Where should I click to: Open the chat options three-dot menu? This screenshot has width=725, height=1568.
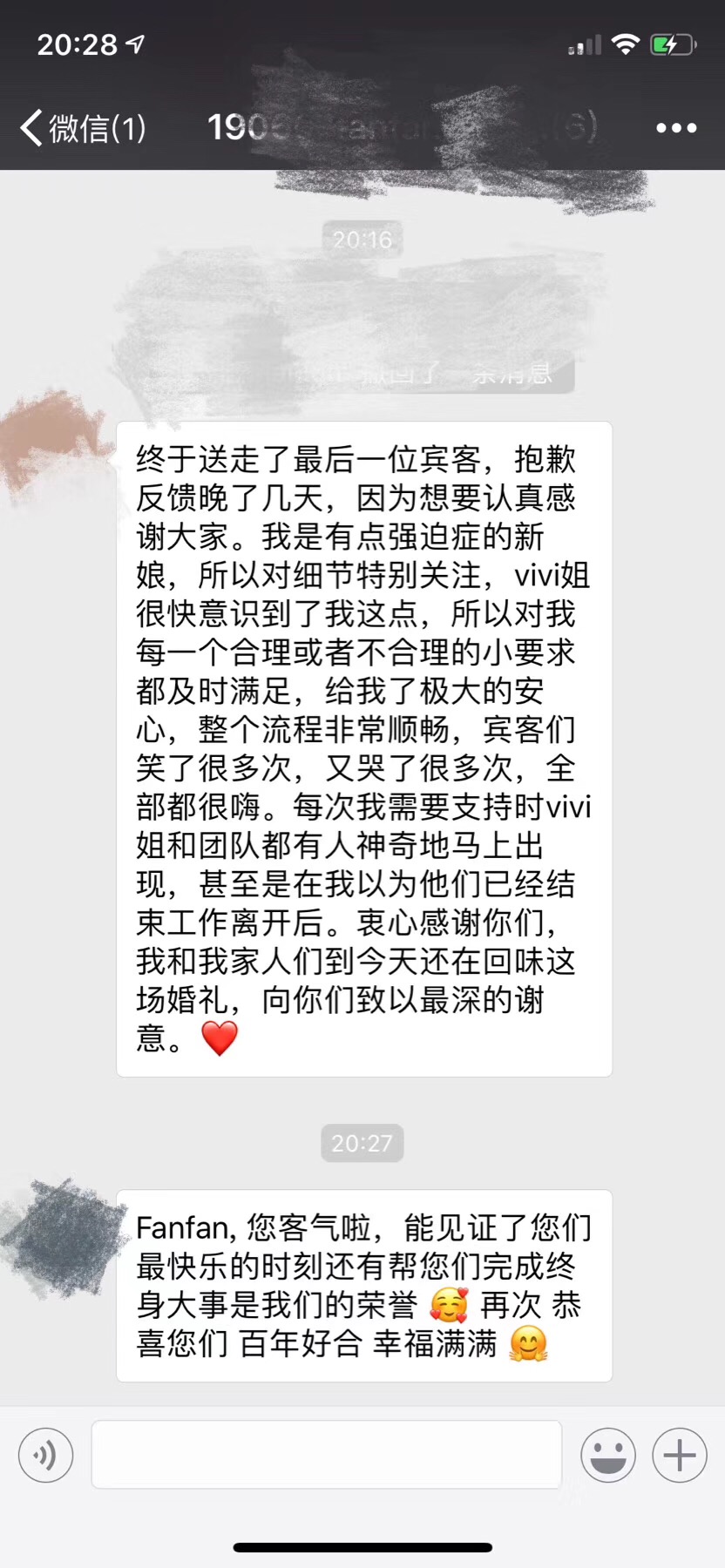point(676,128)
